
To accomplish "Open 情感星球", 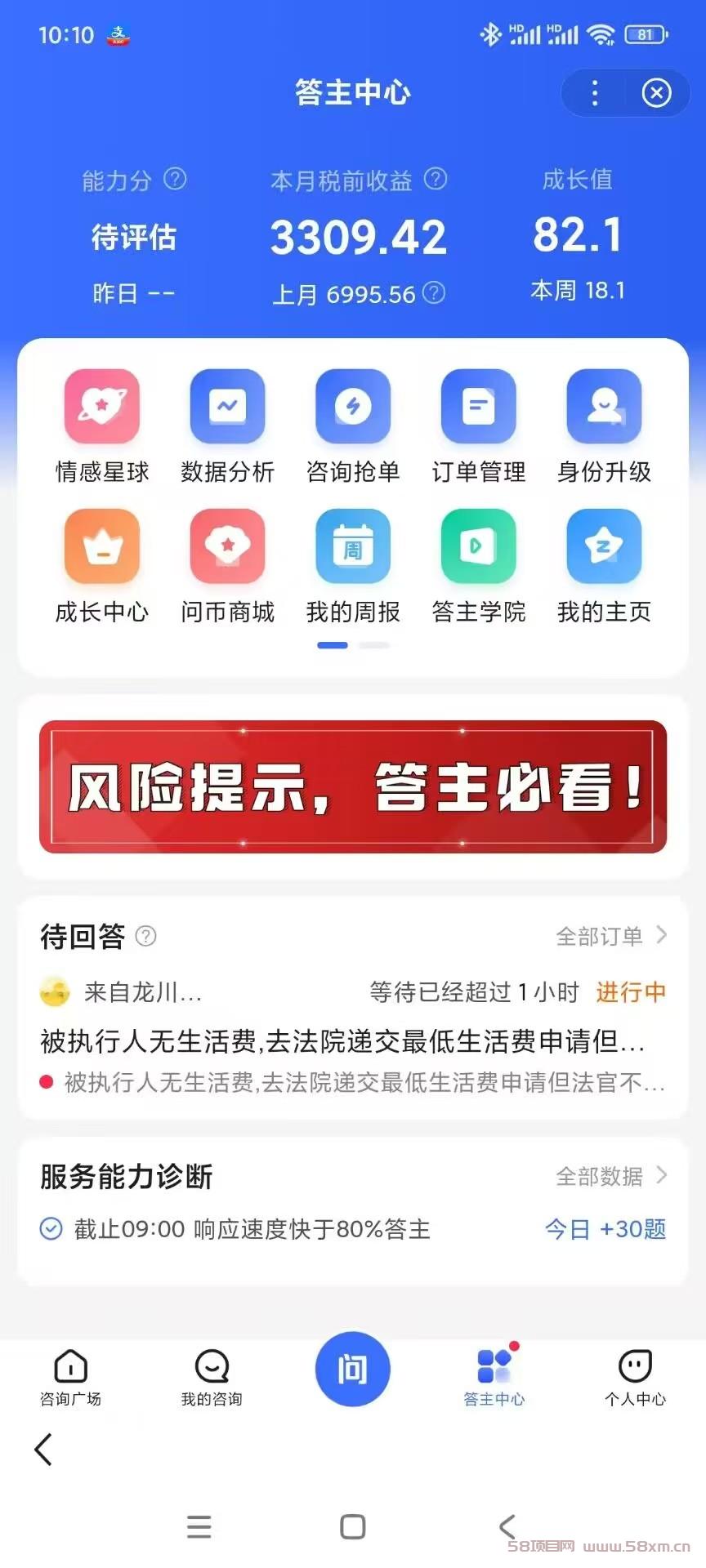I will (102, 426).
